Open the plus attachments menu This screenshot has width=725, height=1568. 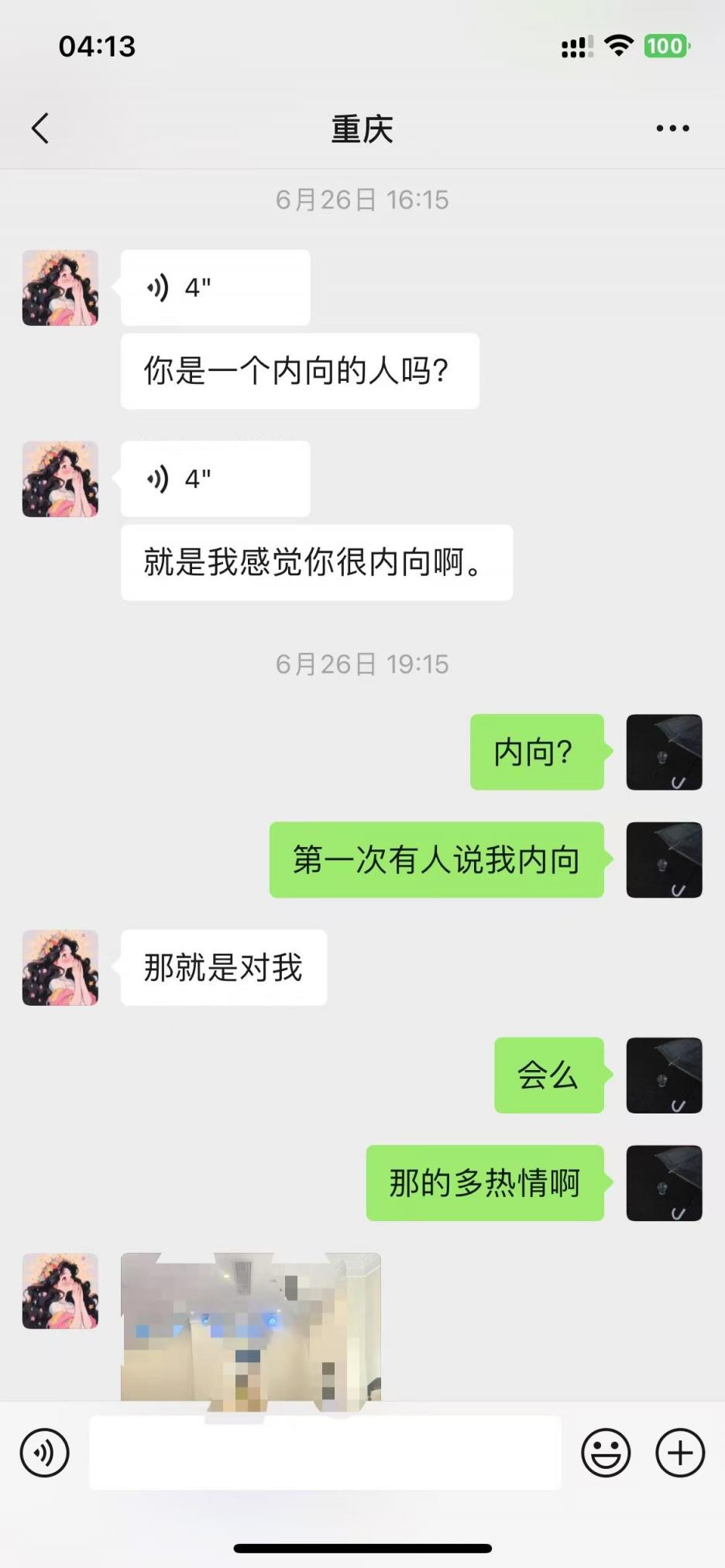coord(680,1453)
